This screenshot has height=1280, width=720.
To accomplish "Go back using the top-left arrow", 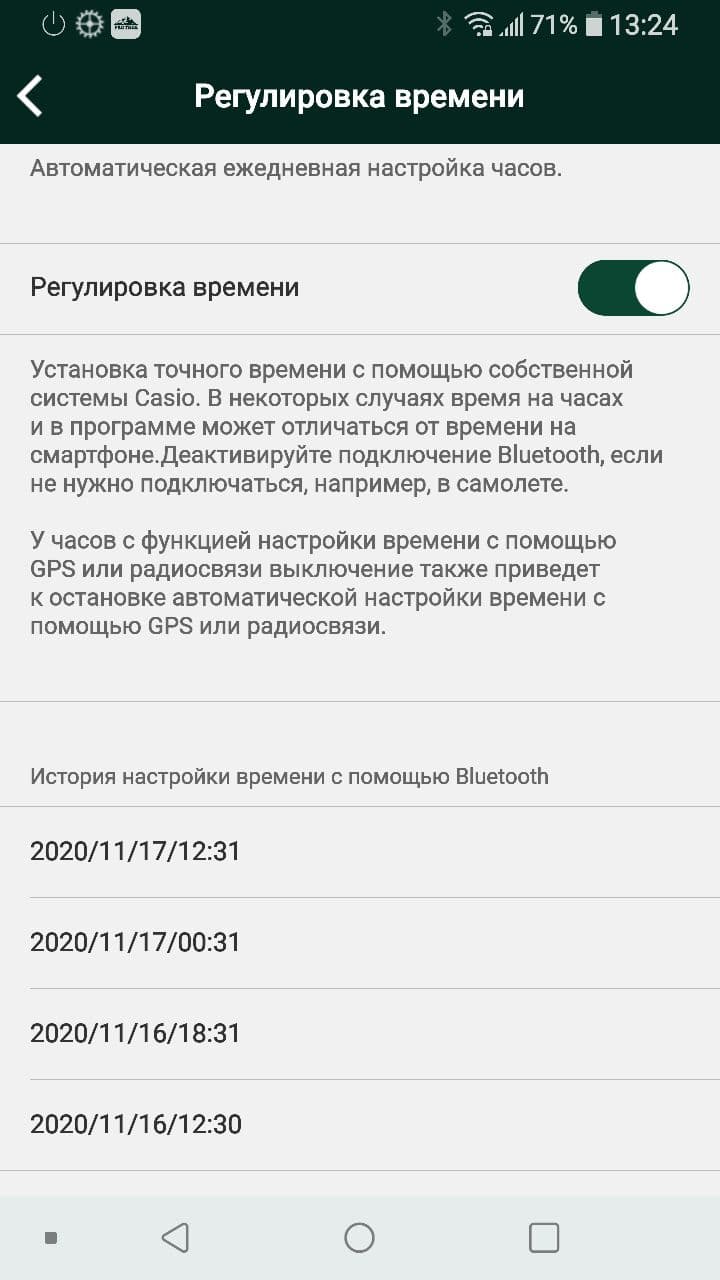I will [x=31, y=96].
